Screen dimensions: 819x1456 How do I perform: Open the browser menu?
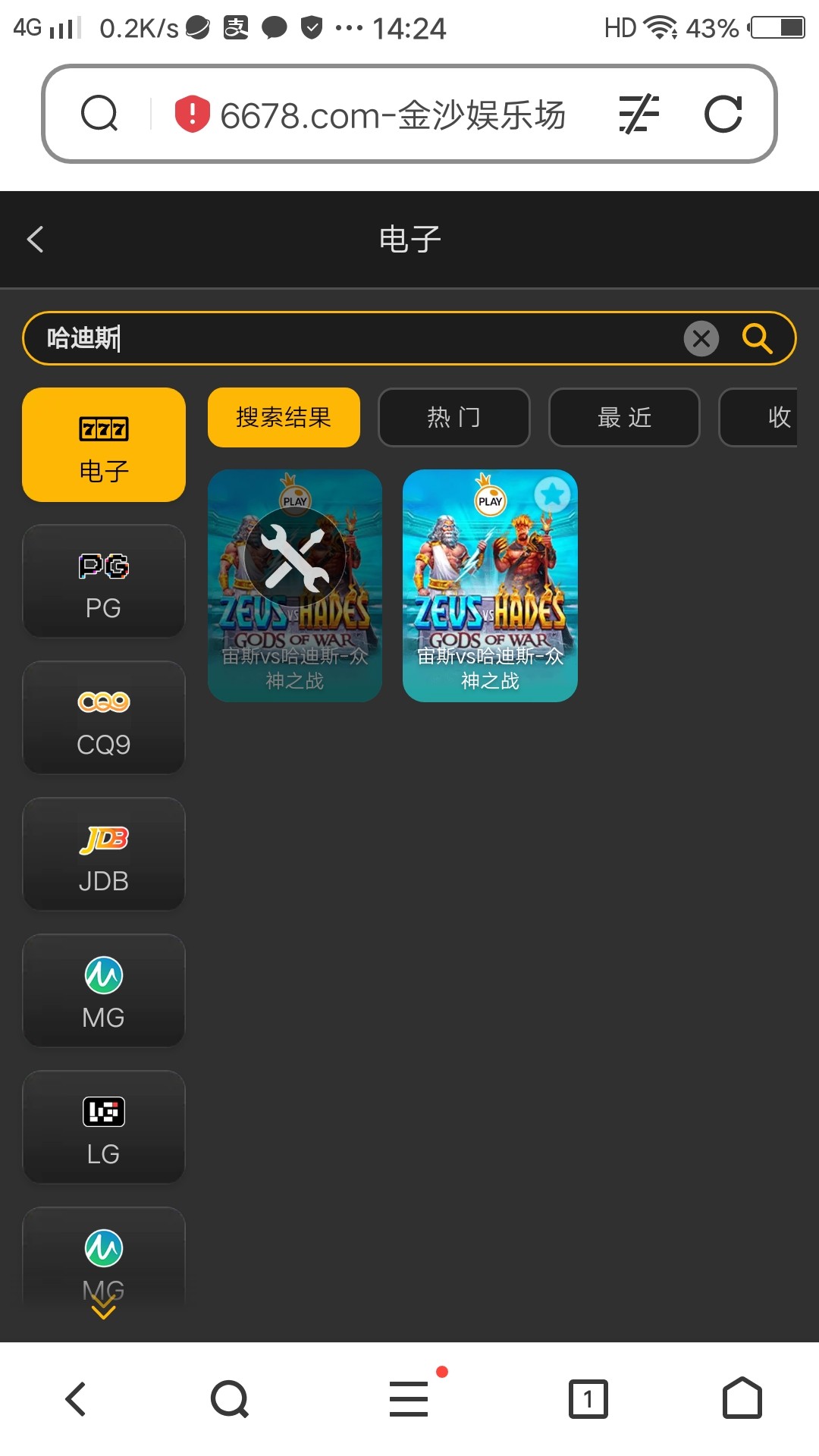pyautogui.click(x=409, y=1399)
